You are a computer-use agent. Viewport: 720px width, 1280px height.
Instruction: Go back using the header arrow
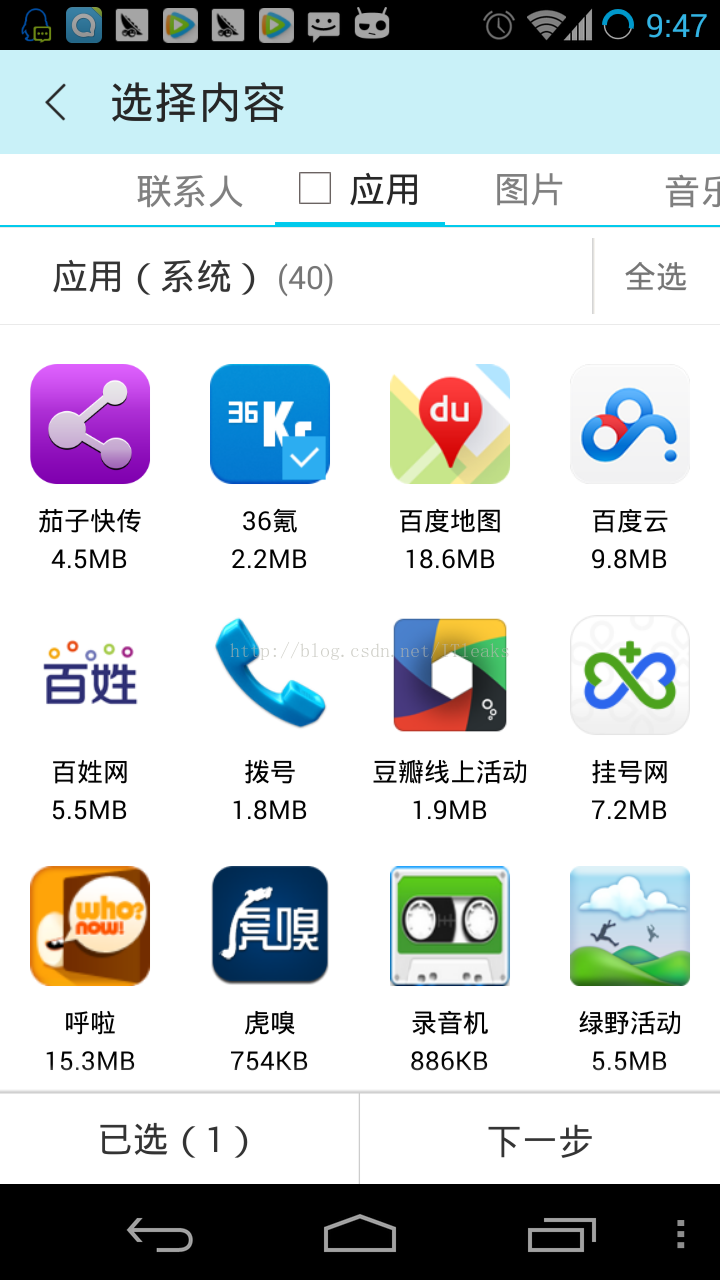56,103
